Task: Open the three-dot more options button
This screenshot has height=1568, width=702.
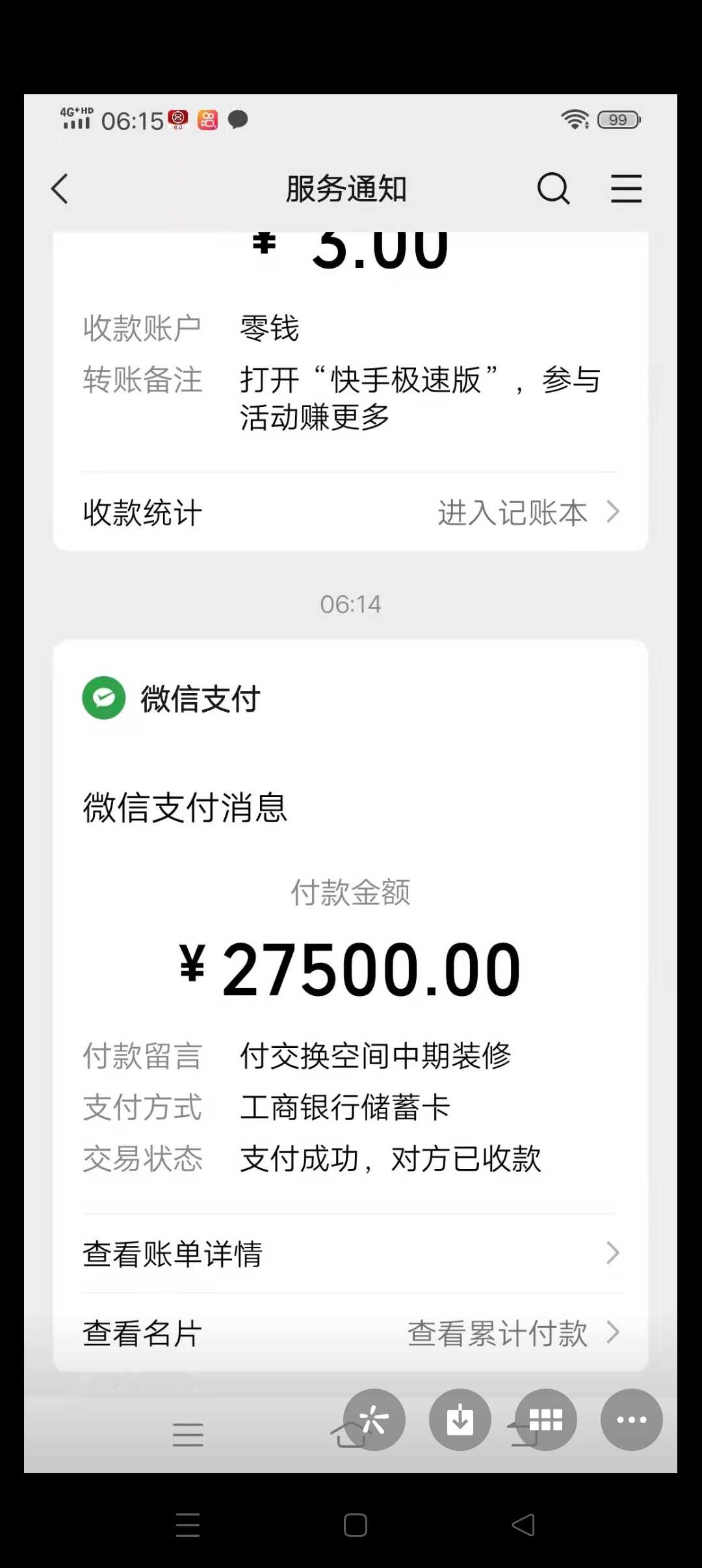Action: point(632,1420)
